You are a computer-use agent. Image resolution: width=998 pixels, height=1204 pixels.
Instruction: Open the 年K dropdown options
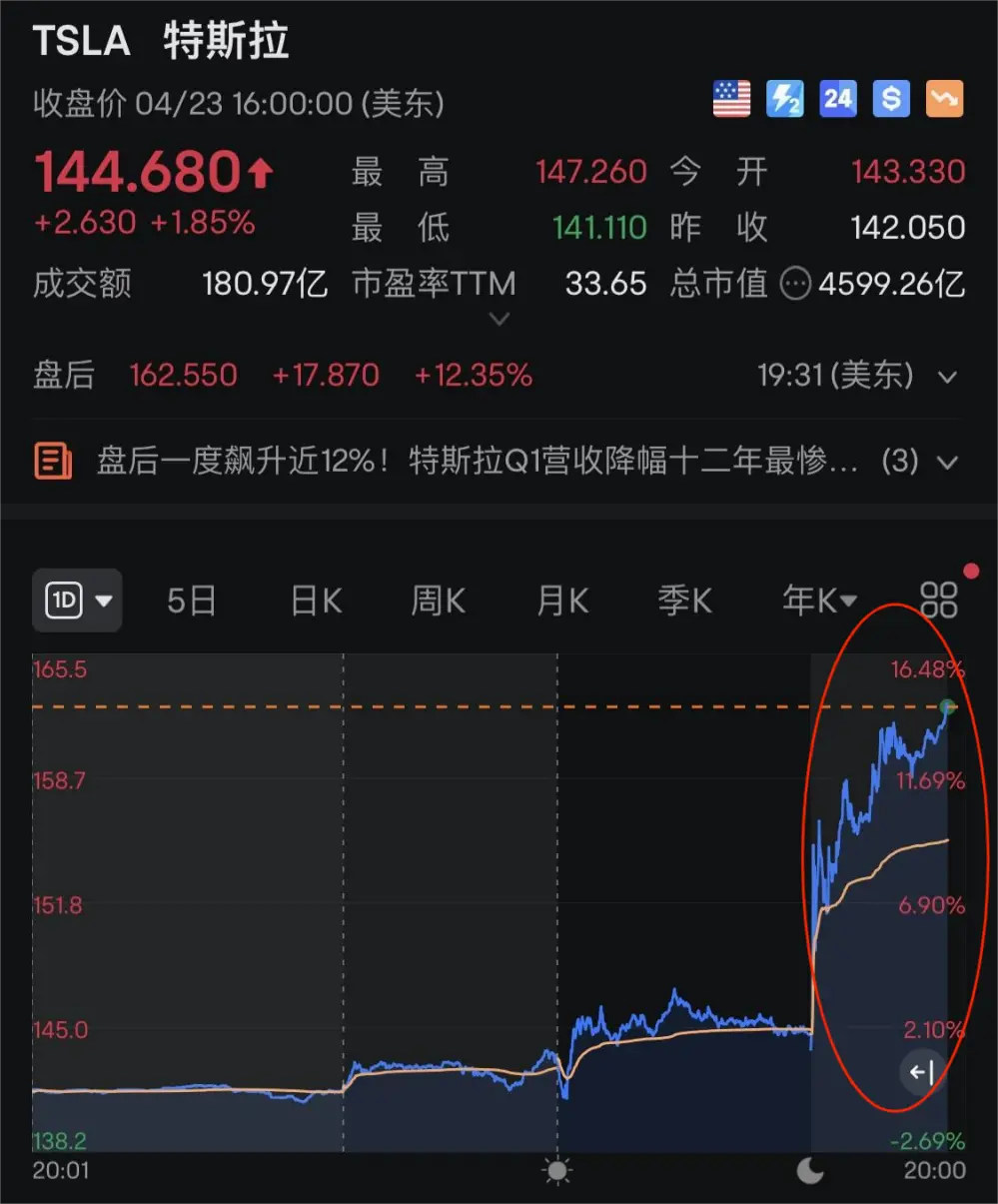click(819, 601)
